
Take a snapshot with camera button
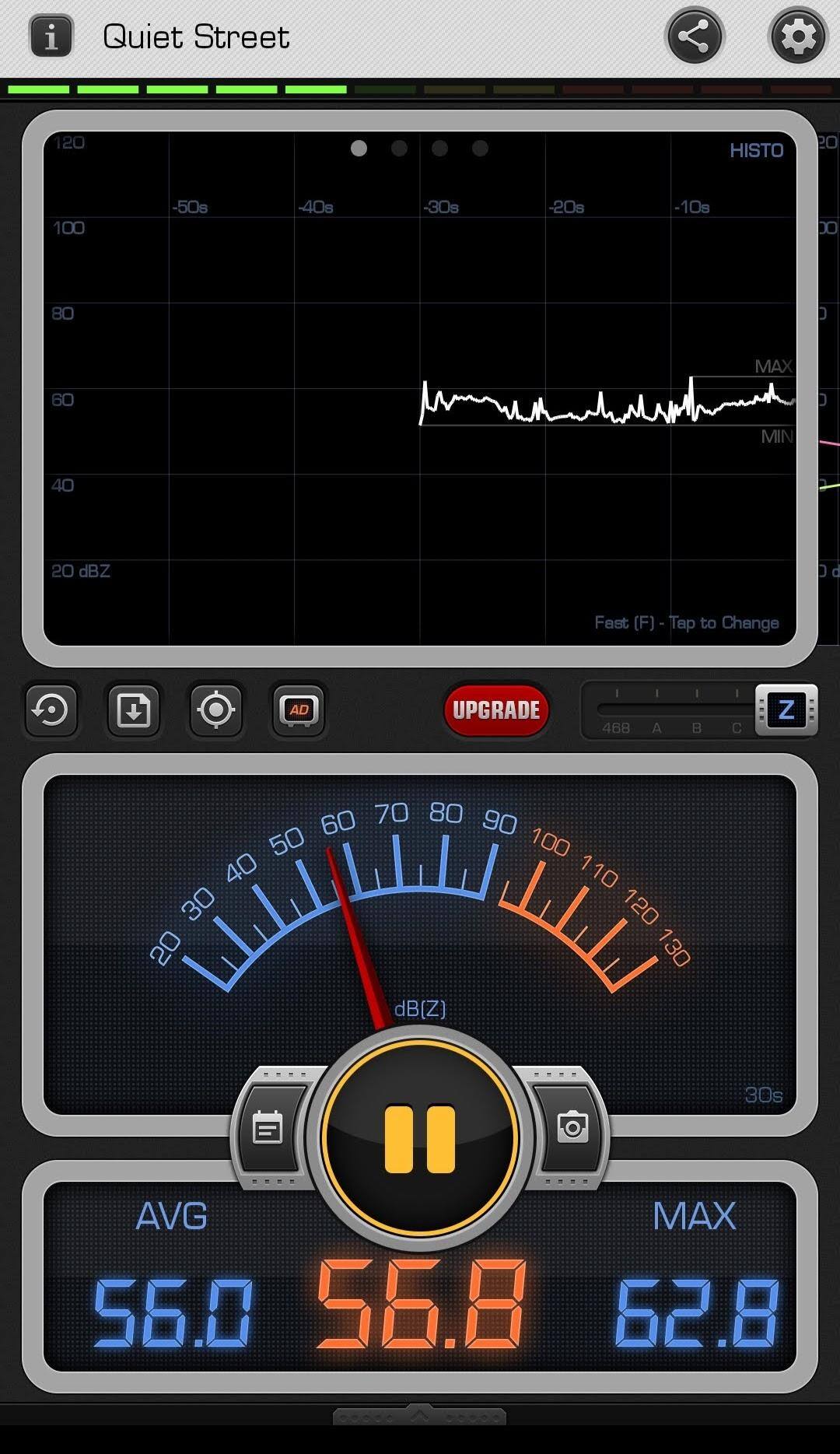572,1127
